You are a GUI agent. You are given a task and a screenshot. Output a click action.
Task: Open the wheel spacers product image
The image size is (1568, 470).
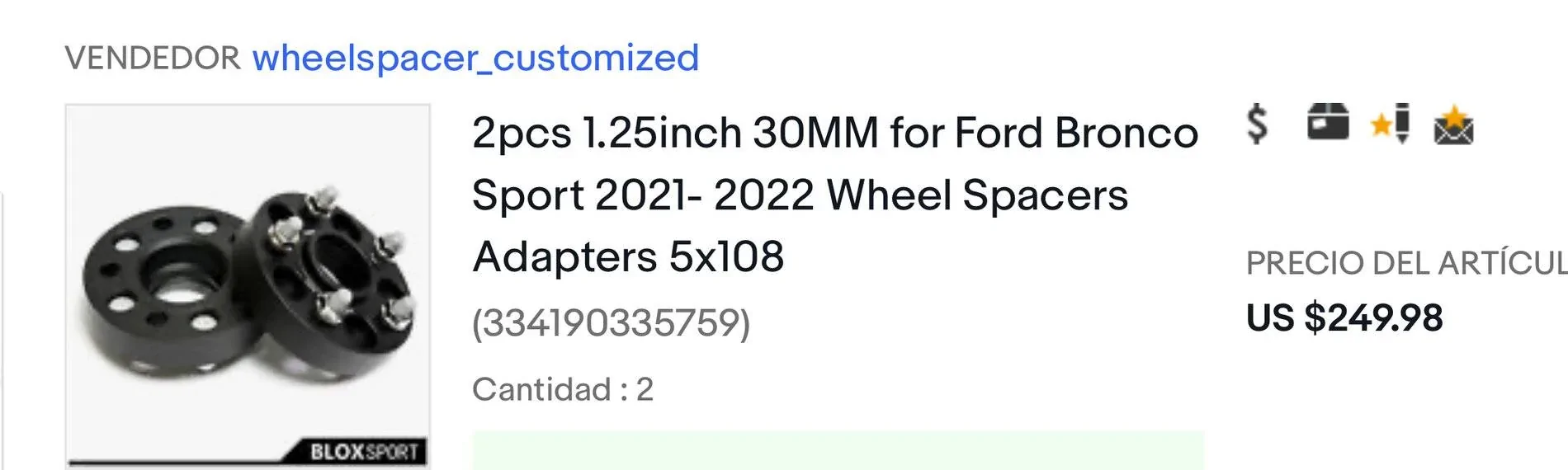248,285
